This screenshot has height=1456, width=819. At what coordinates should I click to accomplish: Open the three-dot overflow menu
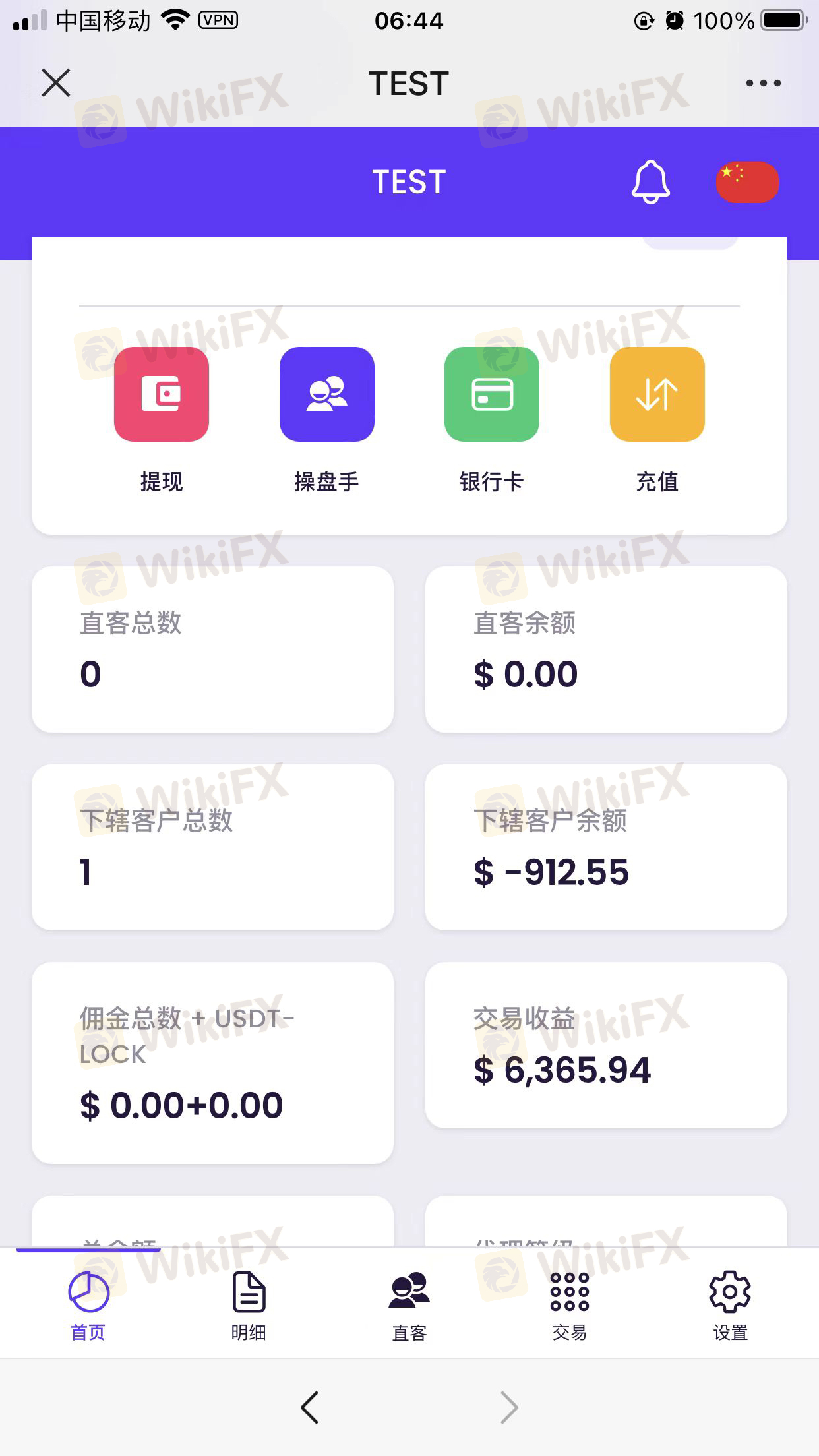pos(763,83)
